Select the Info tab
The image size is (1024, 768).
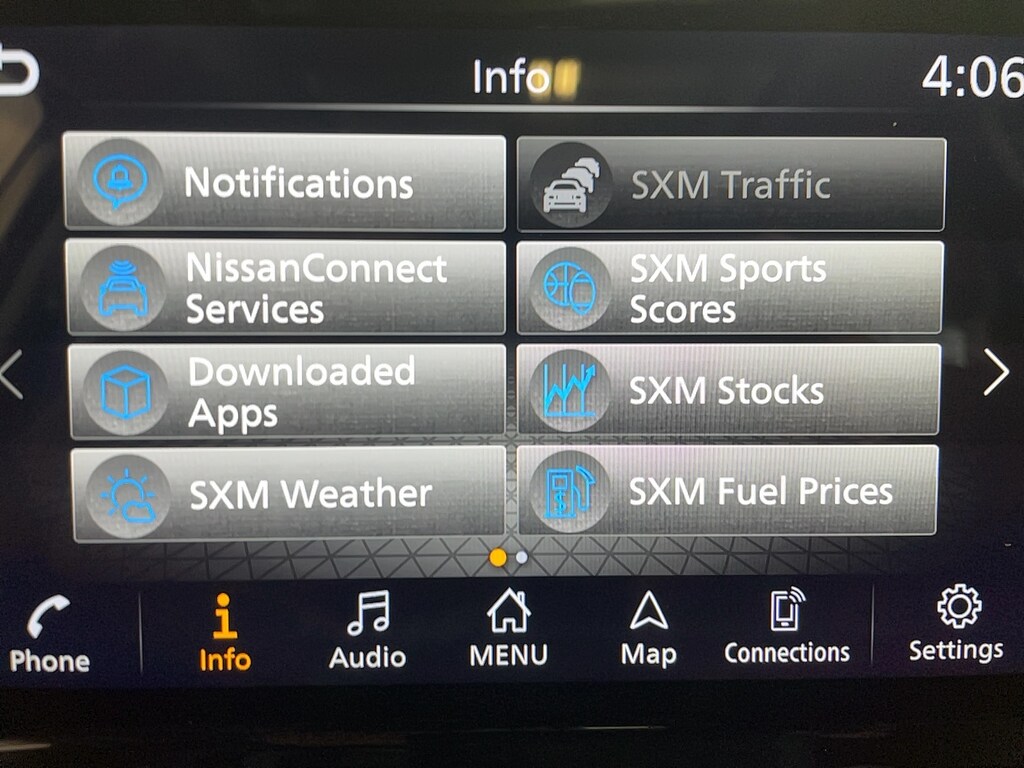click(x=225, y=633)
